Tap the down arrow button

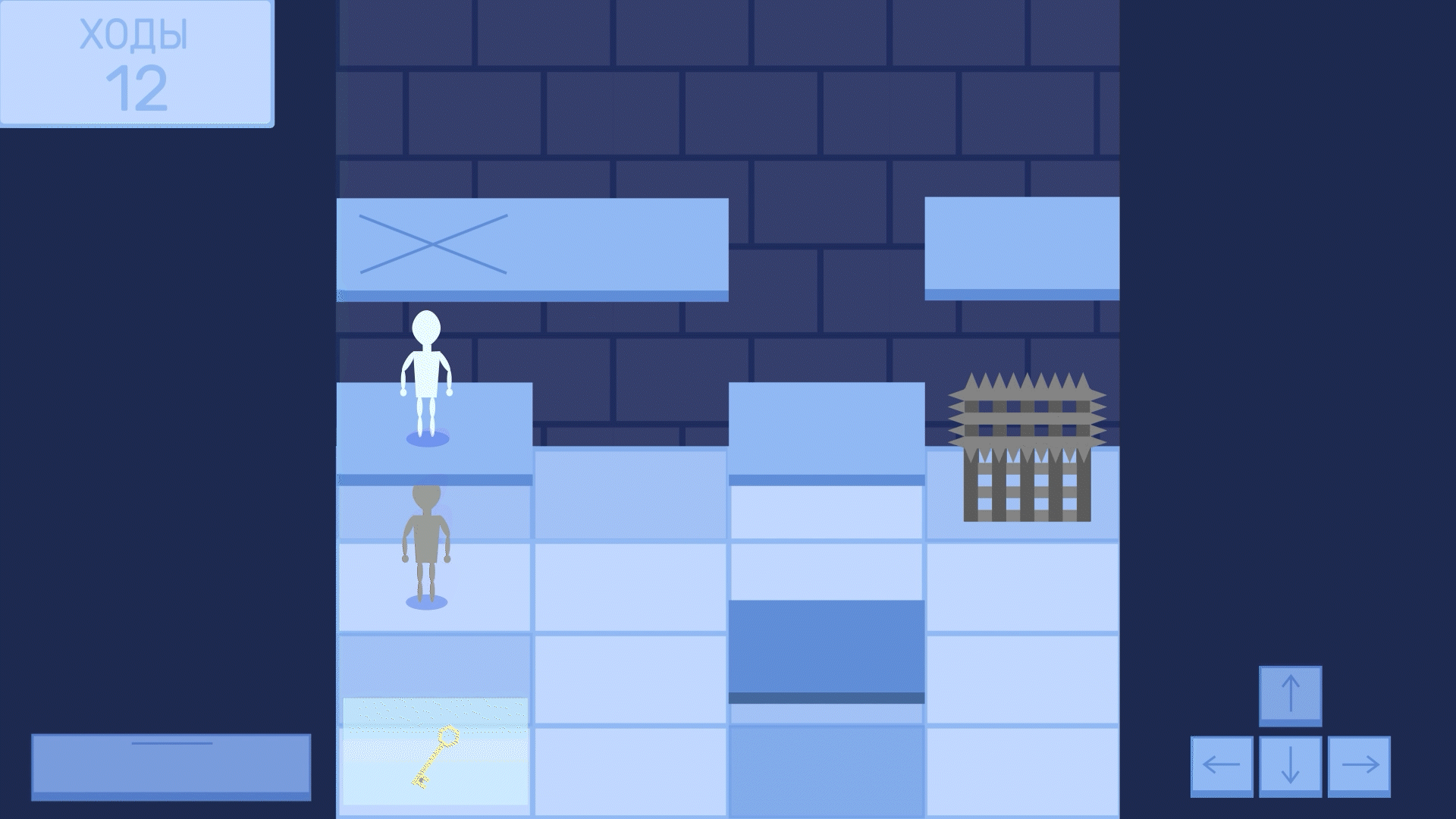(1290, 765)
